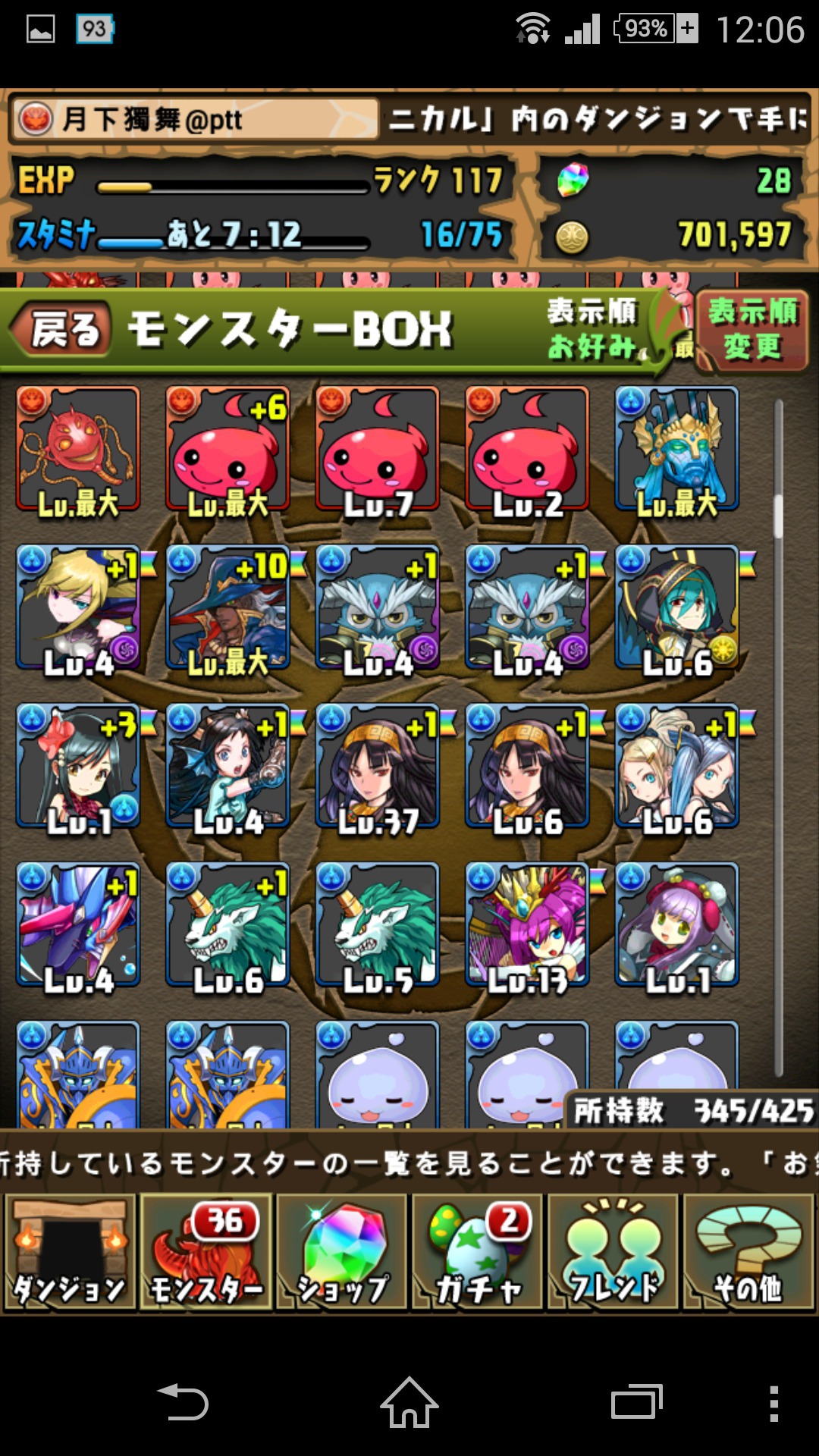The width and height of the screenshot is (819, 1456).
Task: Select the Lv.37 dark-haired monster
Action: point(378,767)
